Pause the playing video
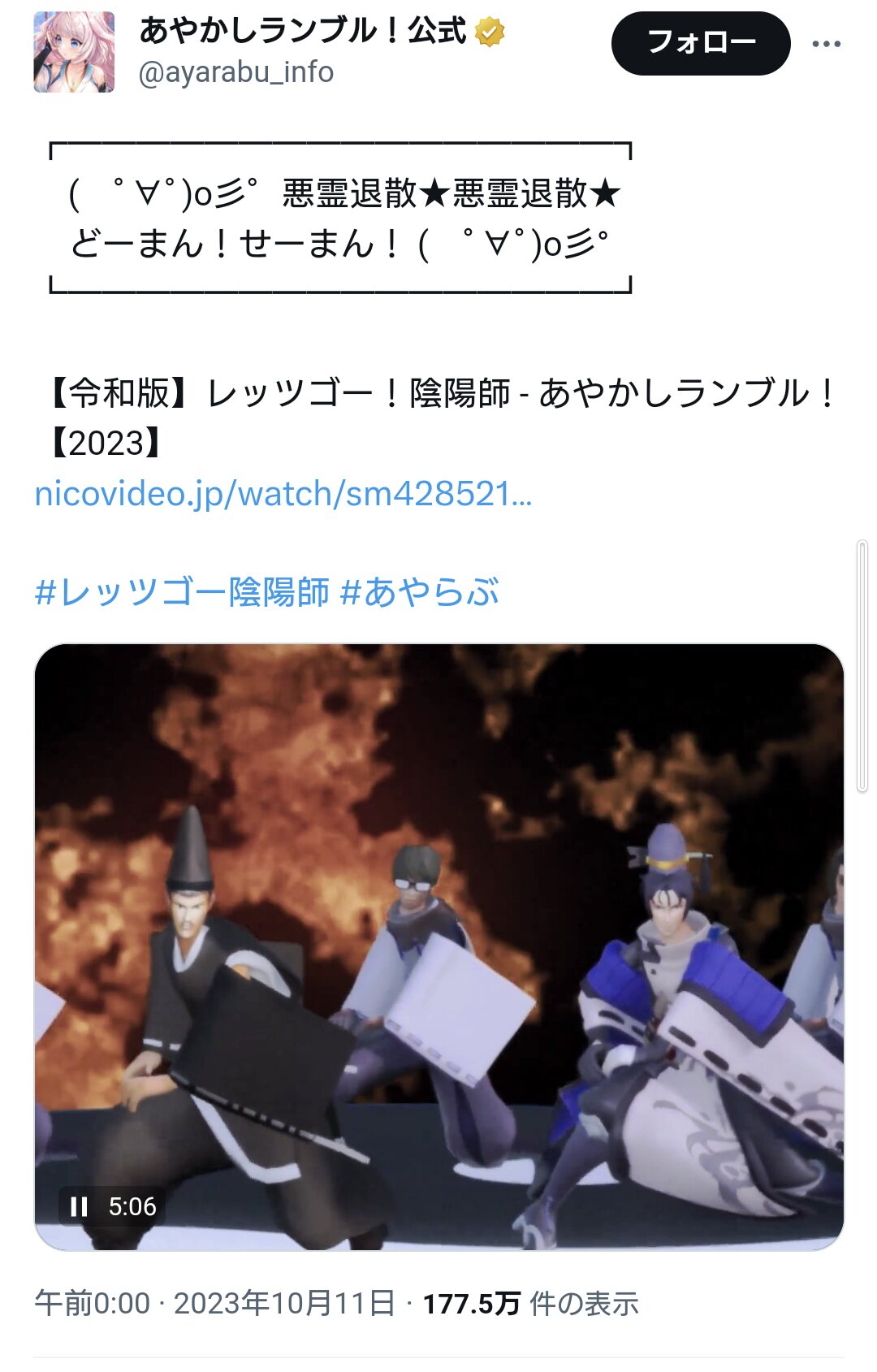This screenshot has height=1372, width=877. (79, 1206)
